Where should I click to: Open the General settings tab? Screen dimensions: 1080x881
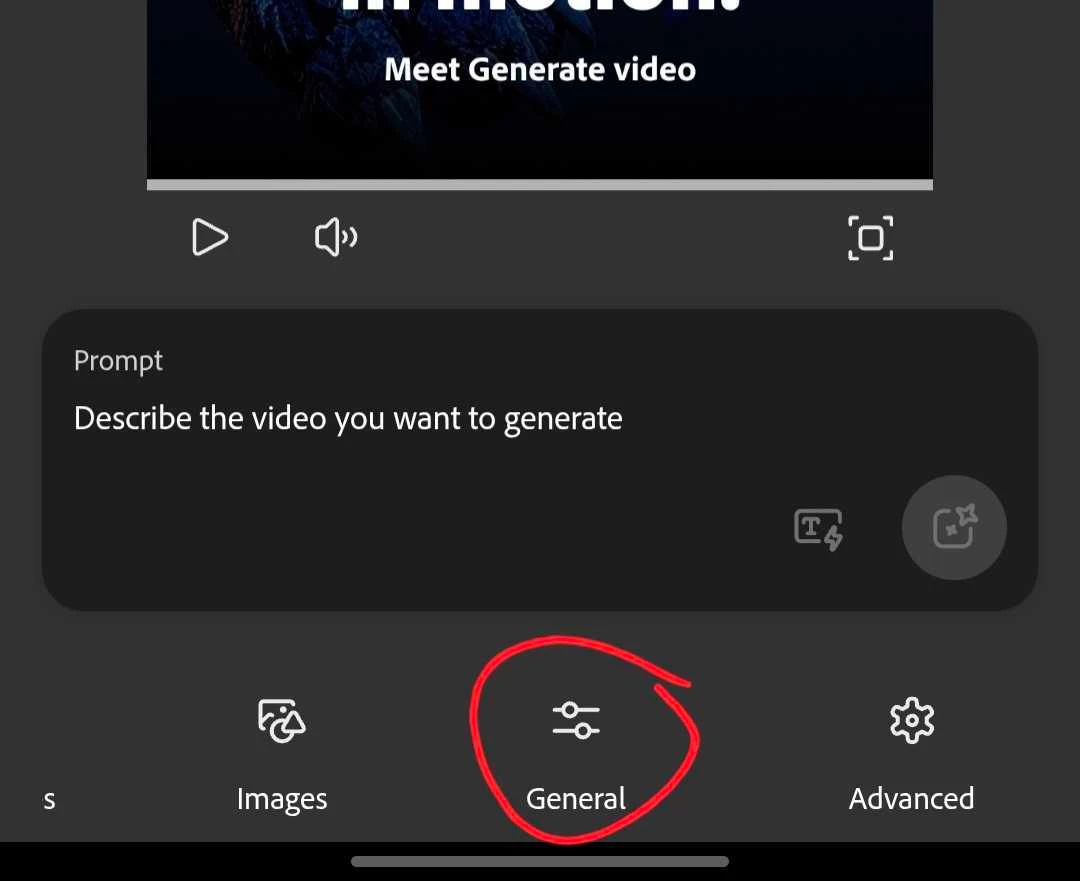tap(576, 755)
